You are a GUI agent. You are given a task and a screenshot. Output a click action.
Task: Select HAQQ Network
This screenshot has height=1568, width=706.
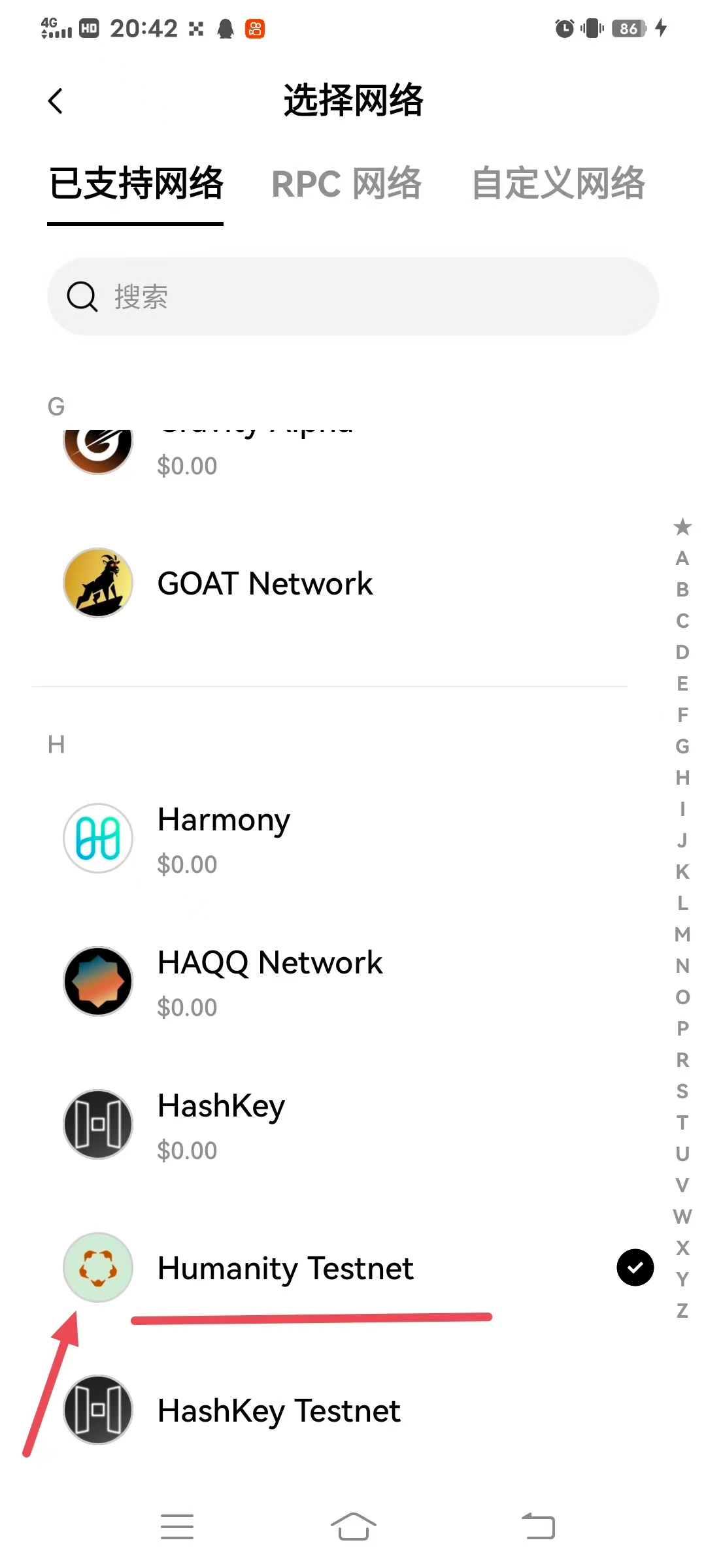269,981
